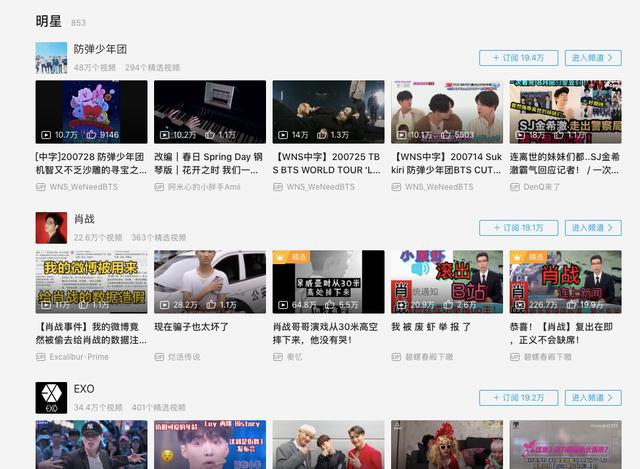Open the 200728 防弹少年团 video
This screenshot has height=469, width=640.
point(91,112)
